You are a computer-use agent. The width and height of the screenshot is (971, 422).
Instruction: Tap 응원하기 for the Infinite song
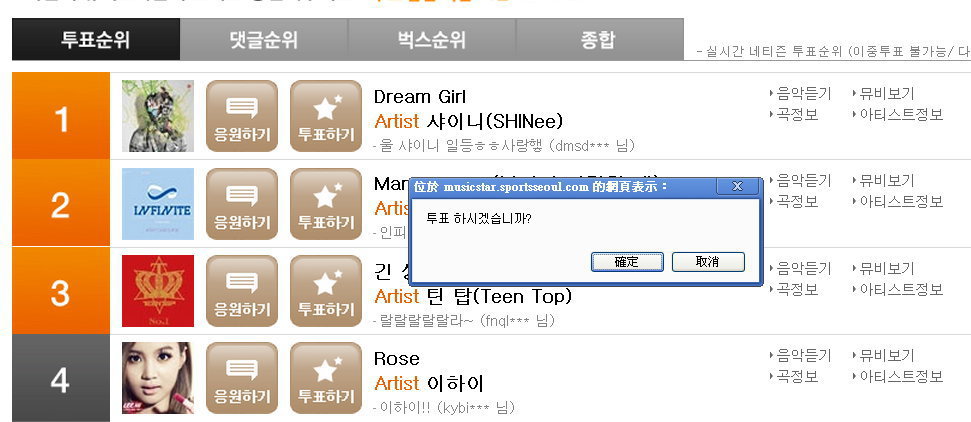242,204
